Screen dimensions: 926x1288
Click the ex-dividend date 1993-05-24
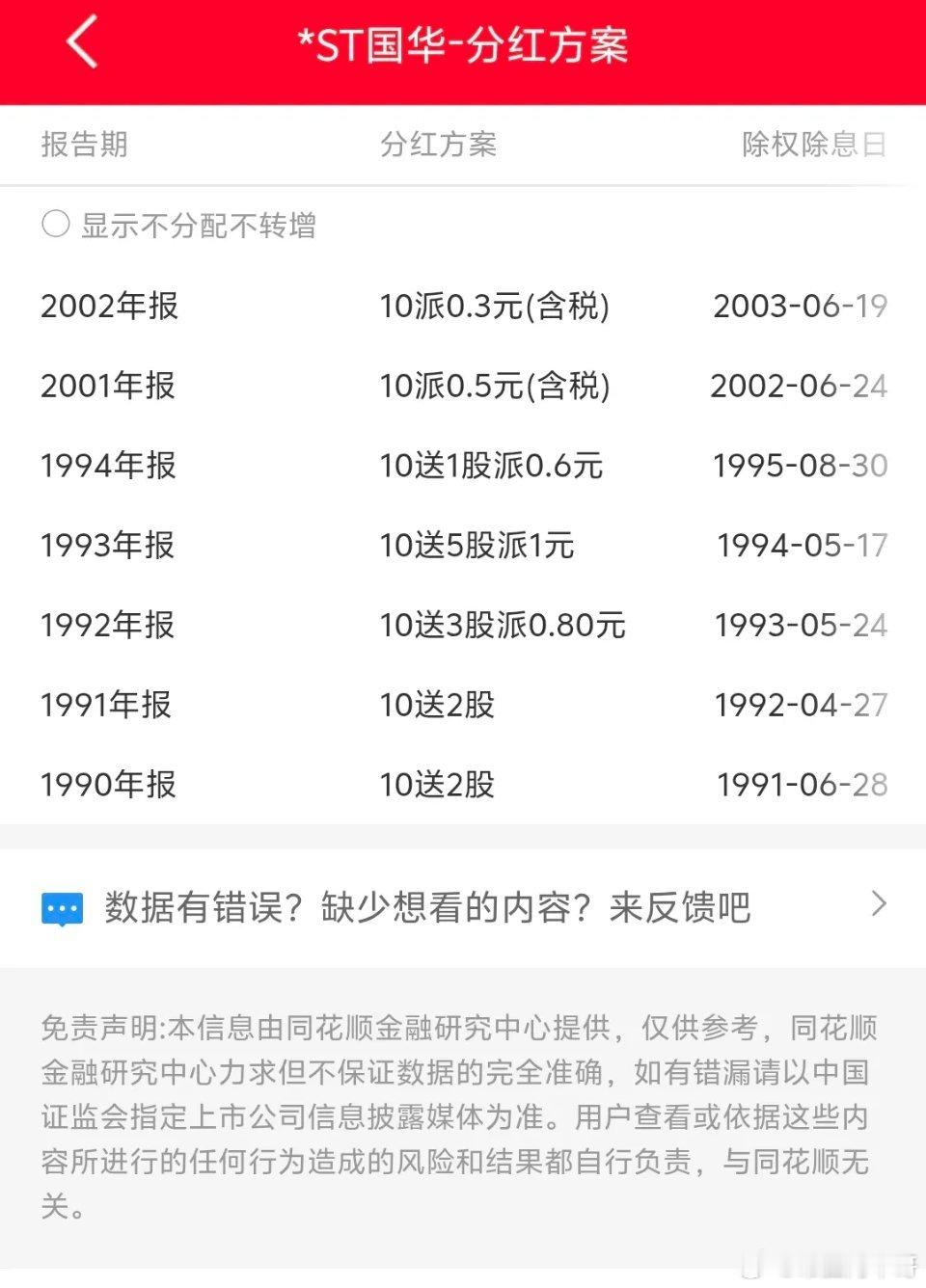pyautogui.click(x=800, y=626)
